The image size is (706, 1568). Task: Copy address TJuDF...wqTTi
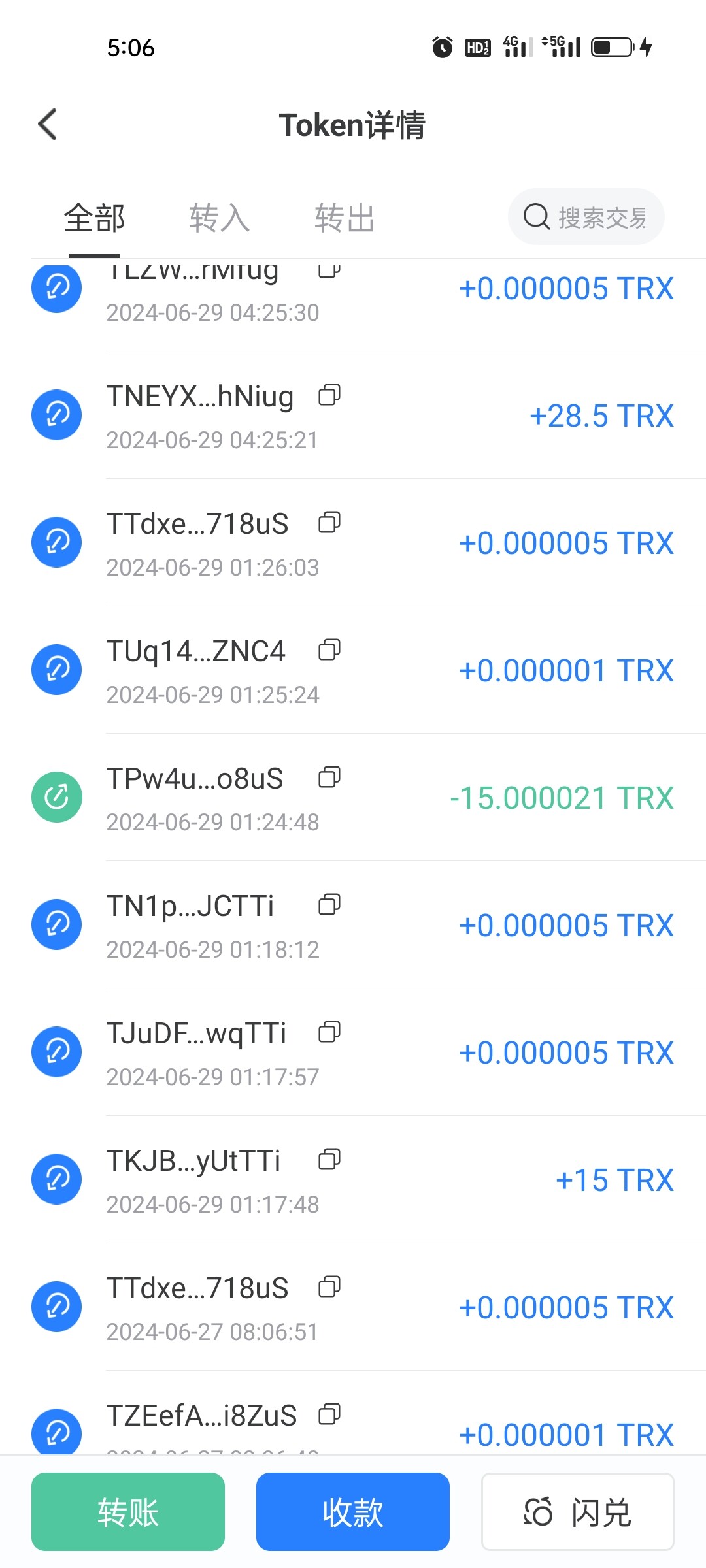pyautogui.click(x=329, y=1032)
